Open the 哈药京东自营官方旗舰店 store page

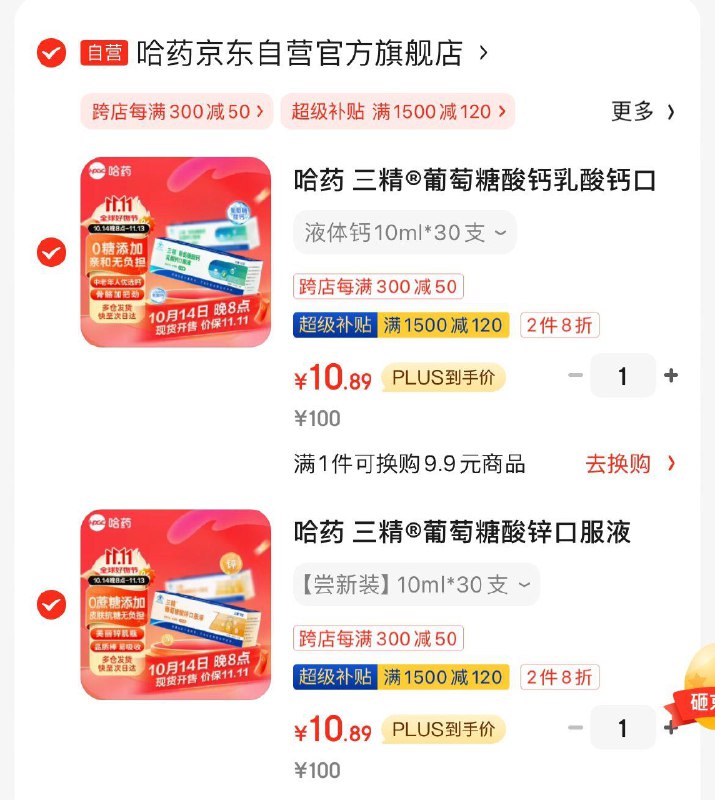point(300,53)
